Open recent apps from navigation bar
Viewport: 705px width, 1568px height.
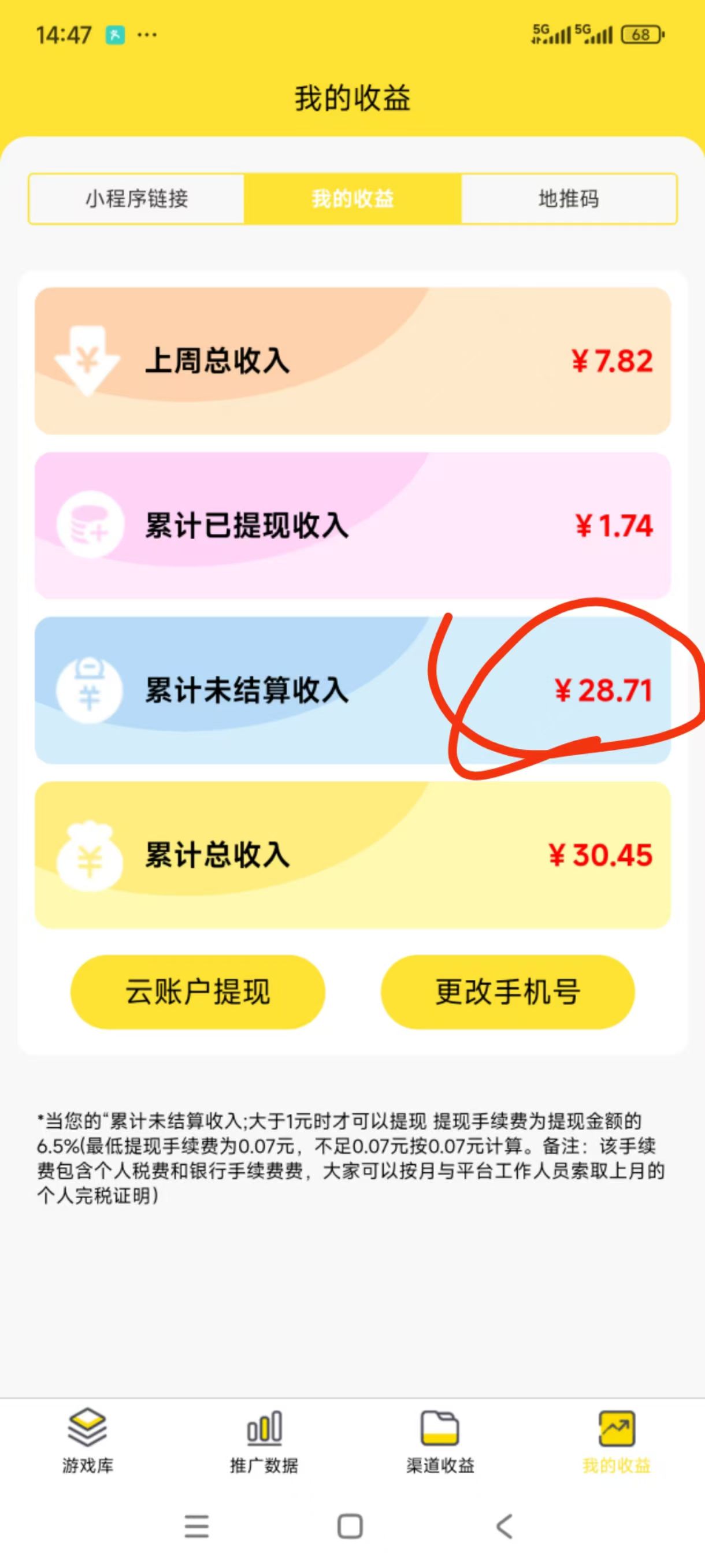pyautogui.click(x=196, y=1526)
